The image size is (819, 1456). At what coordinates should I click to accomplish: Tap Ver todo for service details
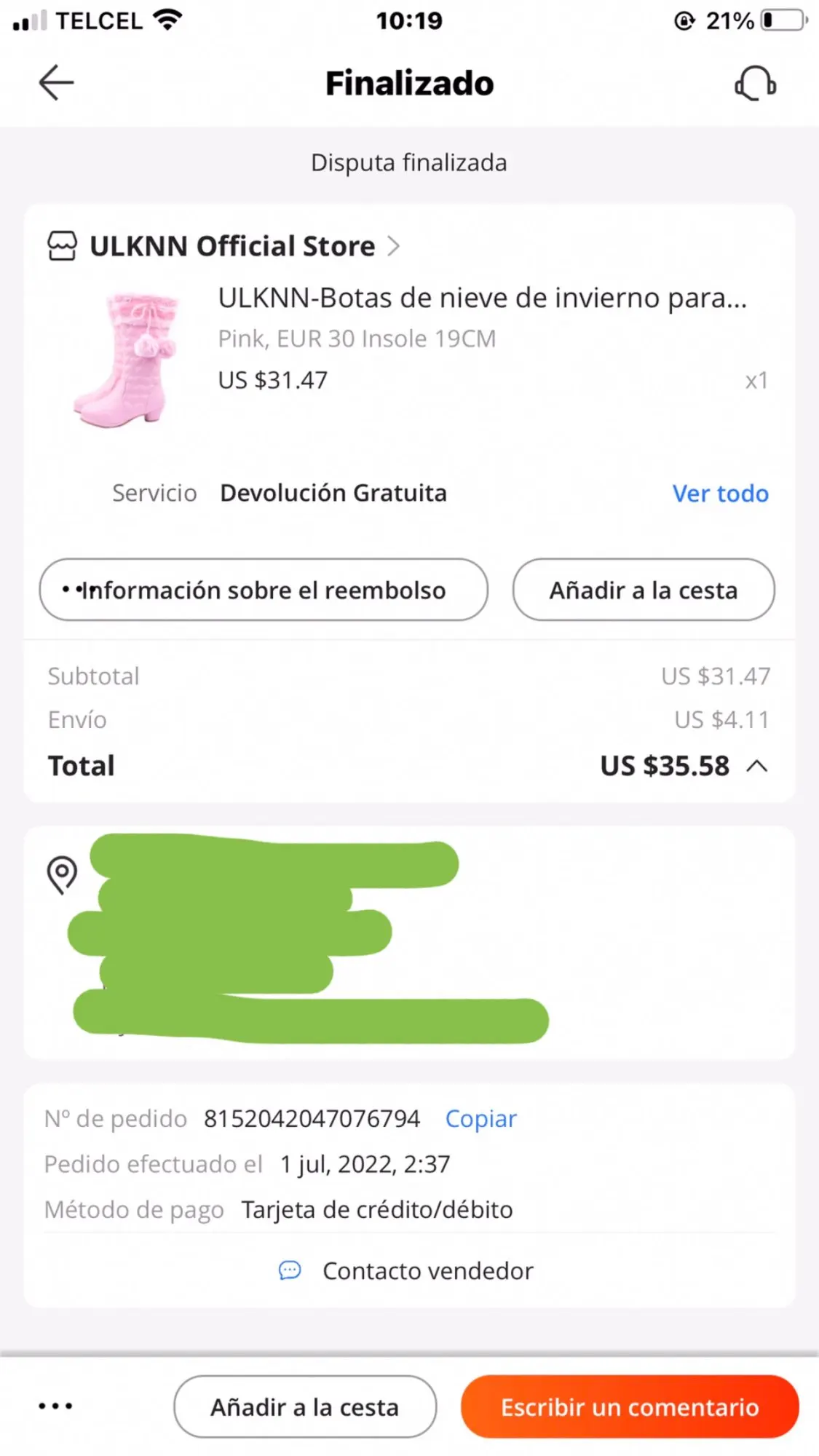720,494
